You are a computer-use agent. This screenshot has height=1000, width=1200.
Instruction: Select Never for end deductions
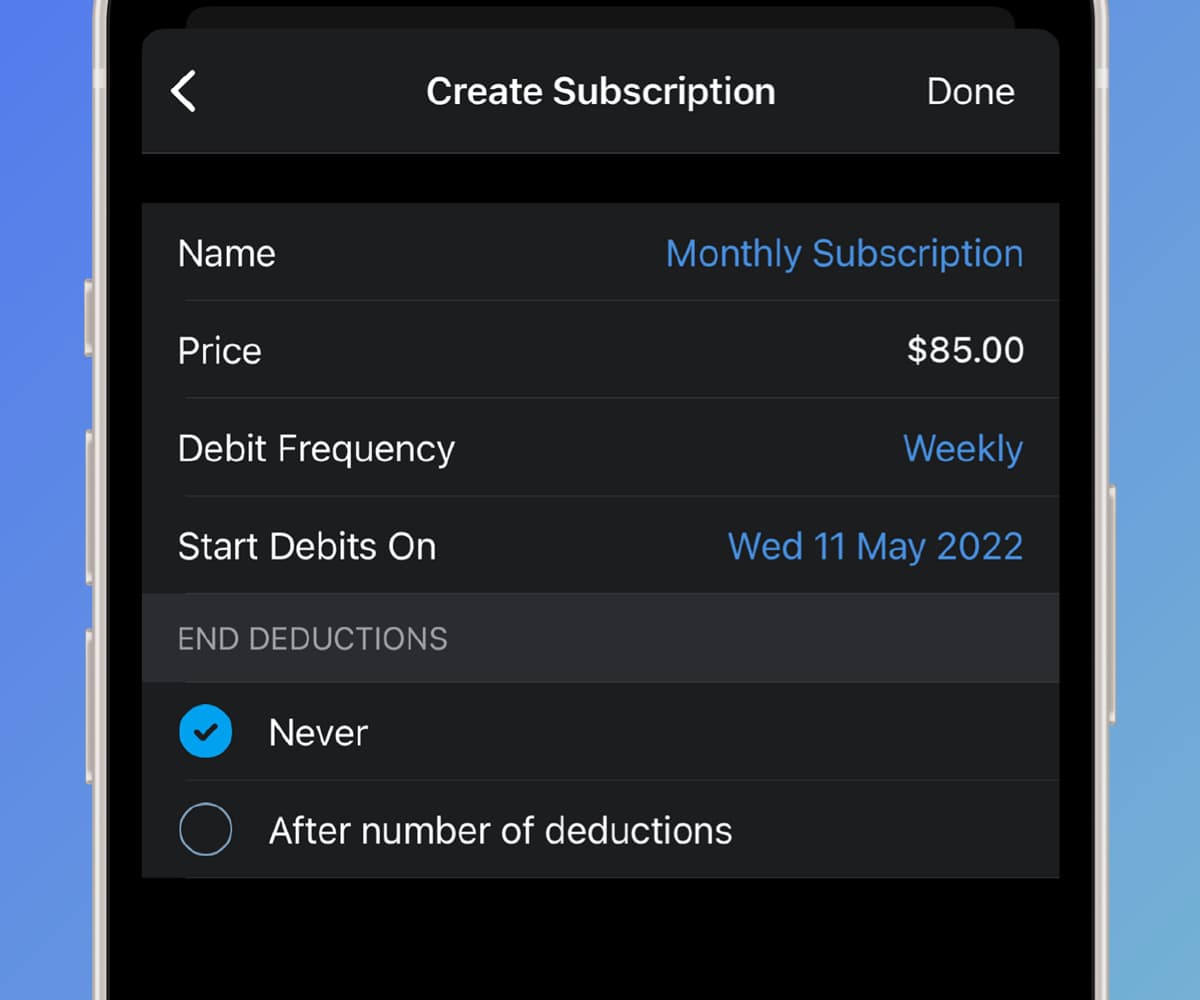[x=206, y=733]
